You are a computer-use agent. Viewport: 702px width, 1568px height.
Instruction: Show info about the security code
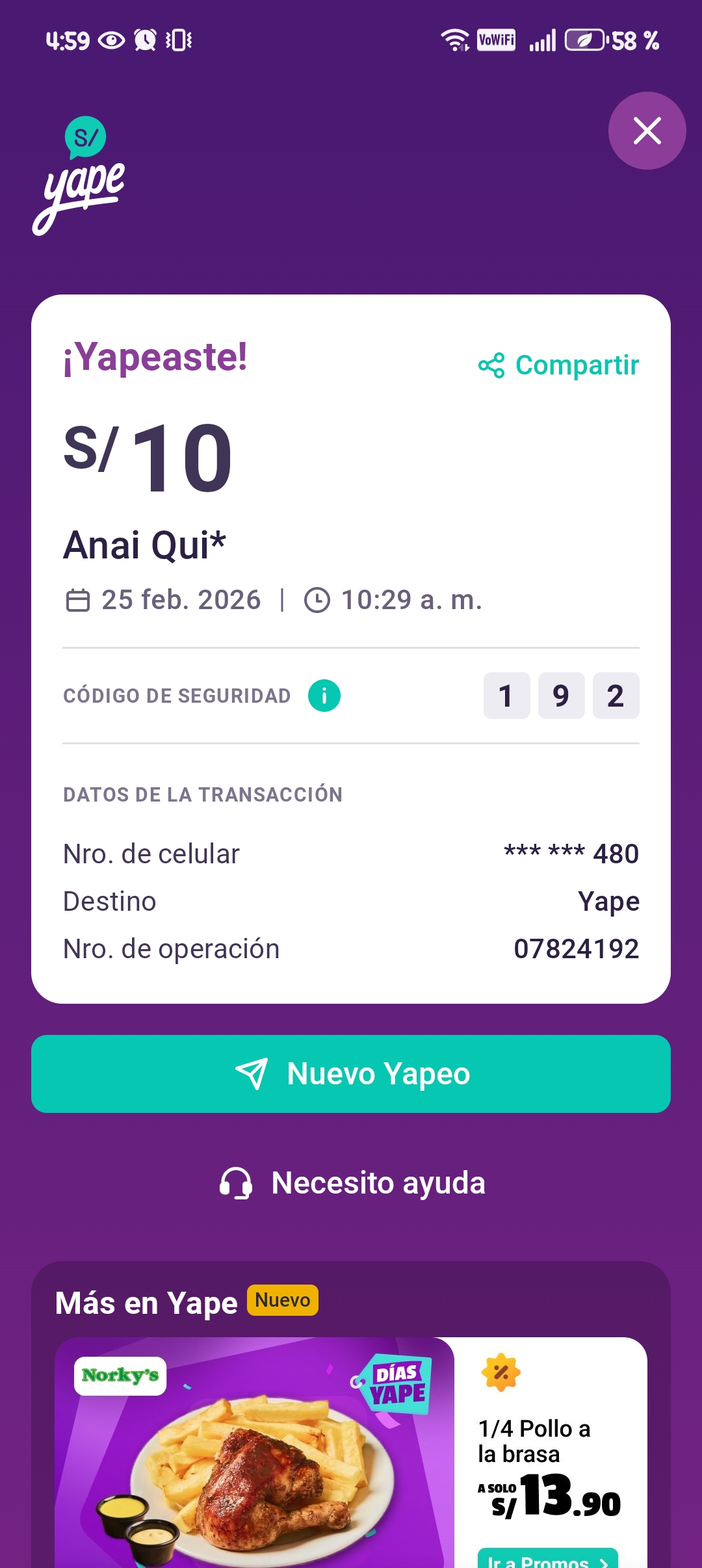(324, 696)
